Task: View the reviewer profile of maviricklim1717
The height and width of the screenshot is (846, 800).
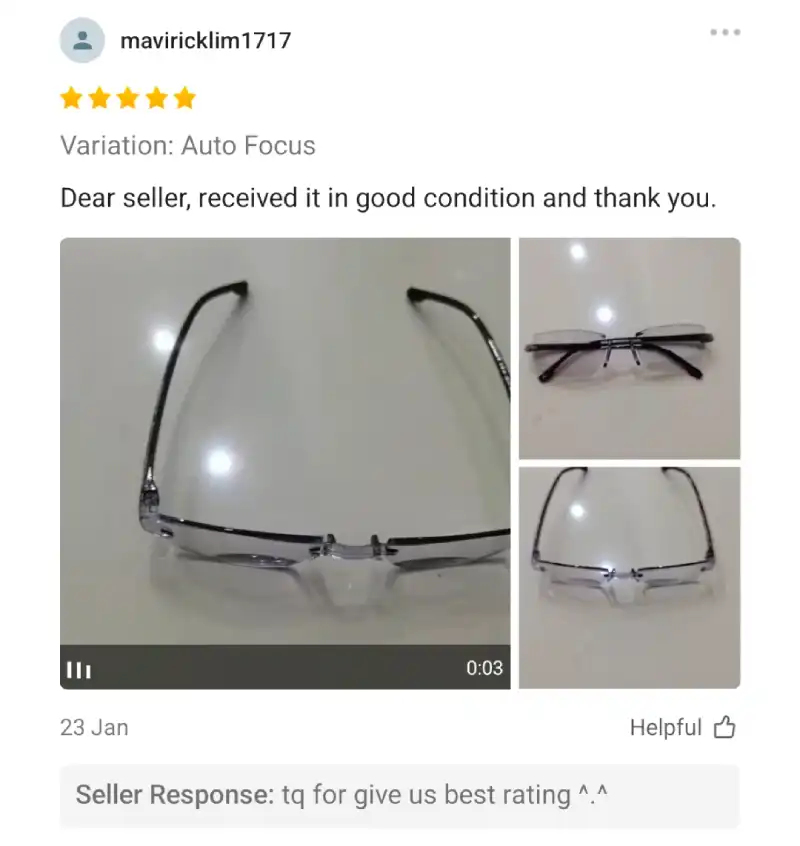Action: (205, 41)
